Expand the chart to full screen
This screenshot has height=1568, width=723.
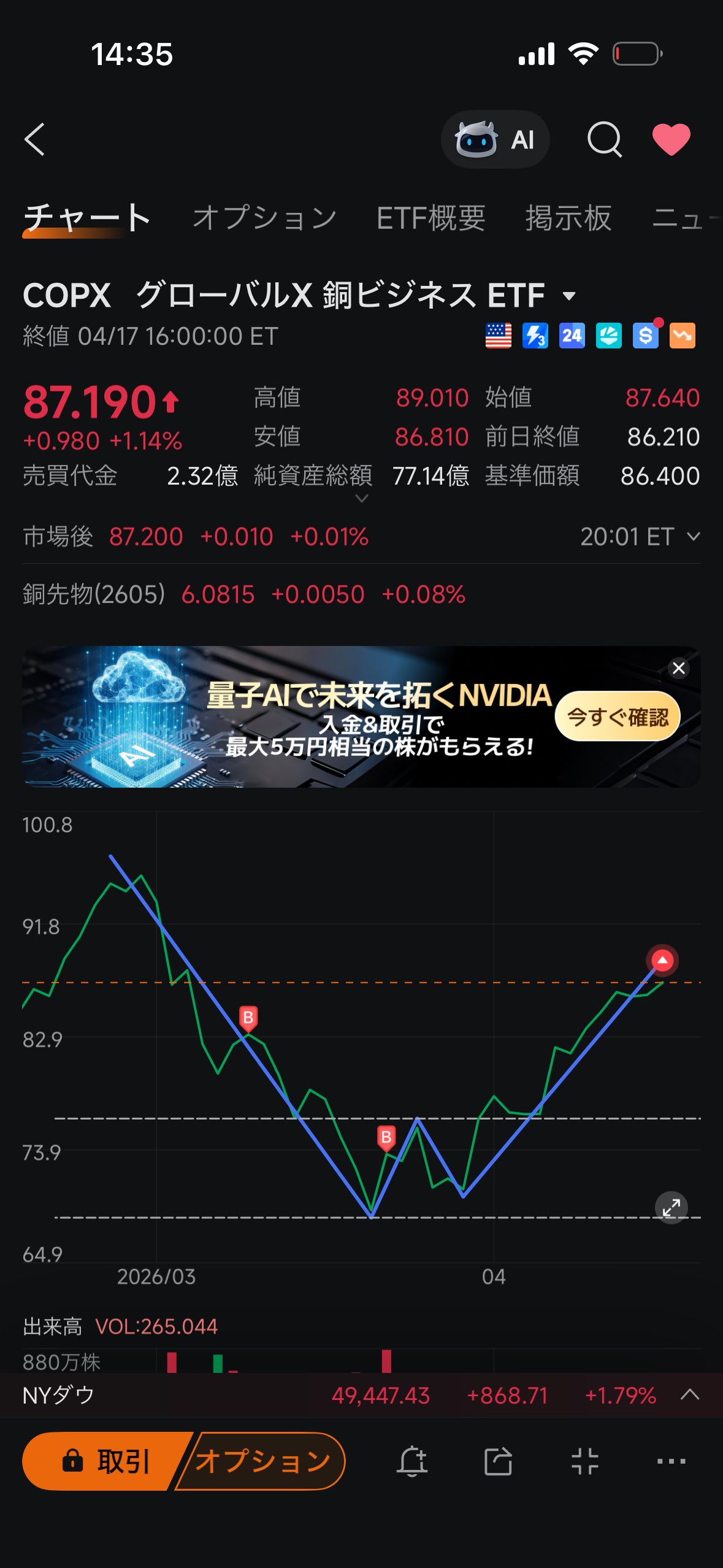point(671,1207)
